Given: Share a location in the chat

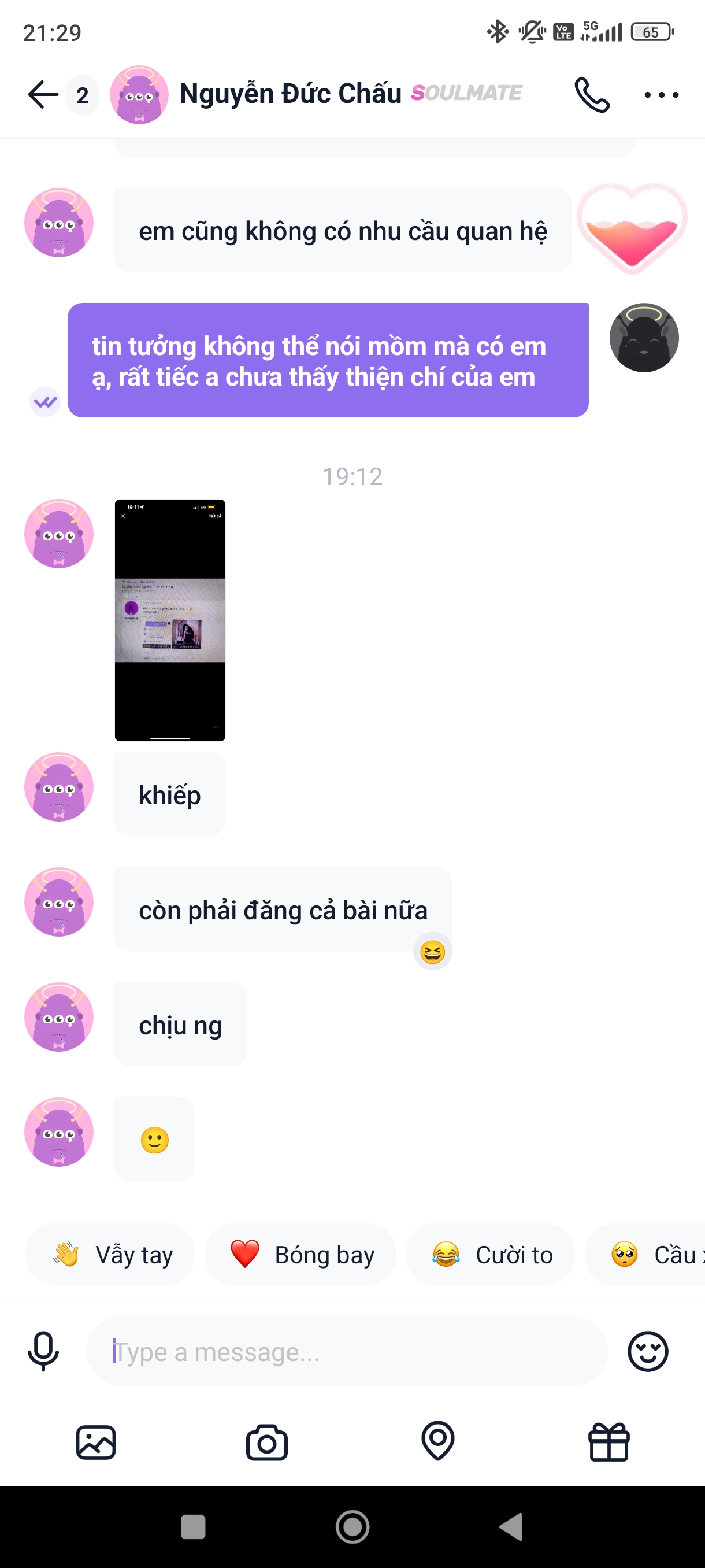Looking at the screenshot, I should [437, 1441].
